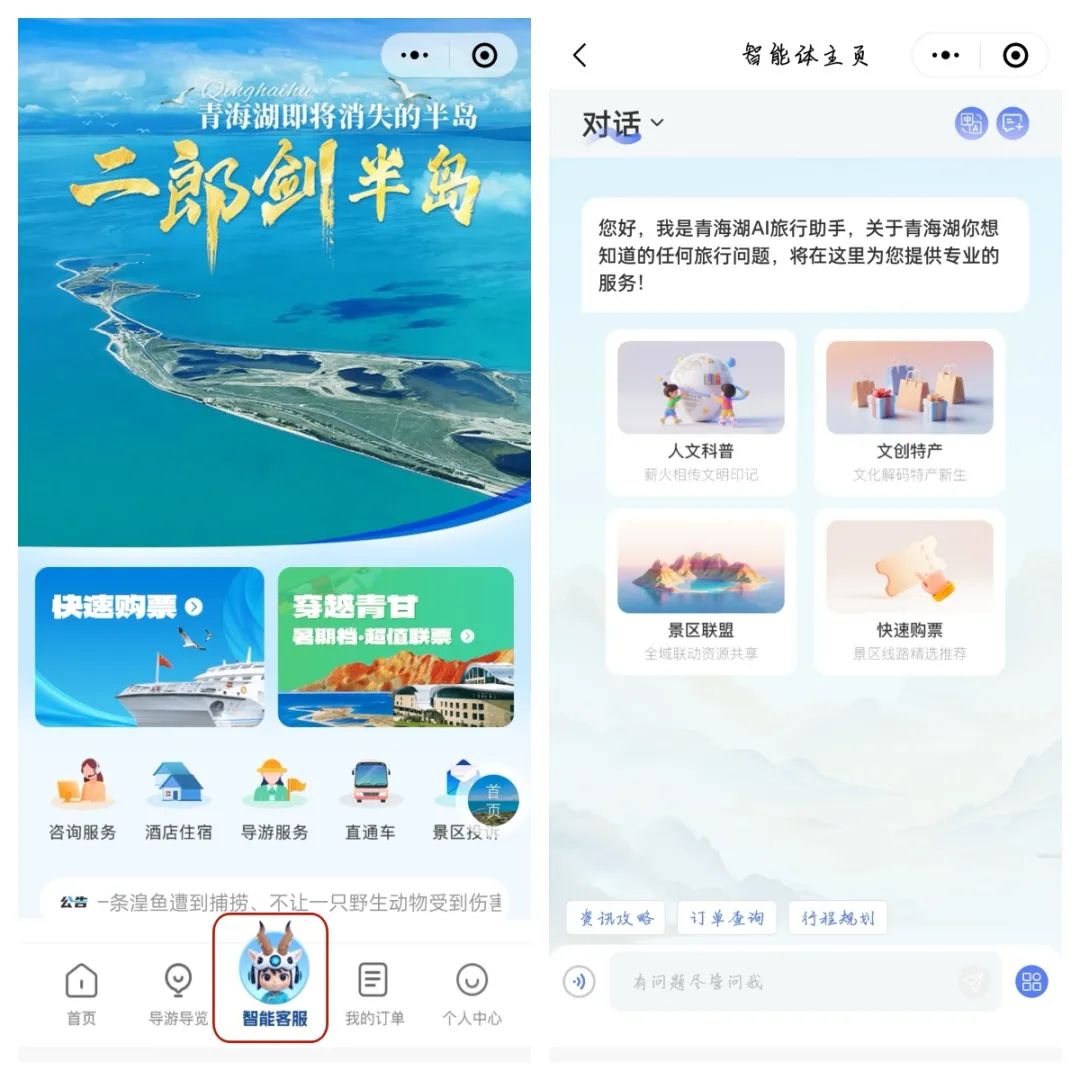Switch to the 导游导览 tab

pyautogui.click(x=178, y=994)
